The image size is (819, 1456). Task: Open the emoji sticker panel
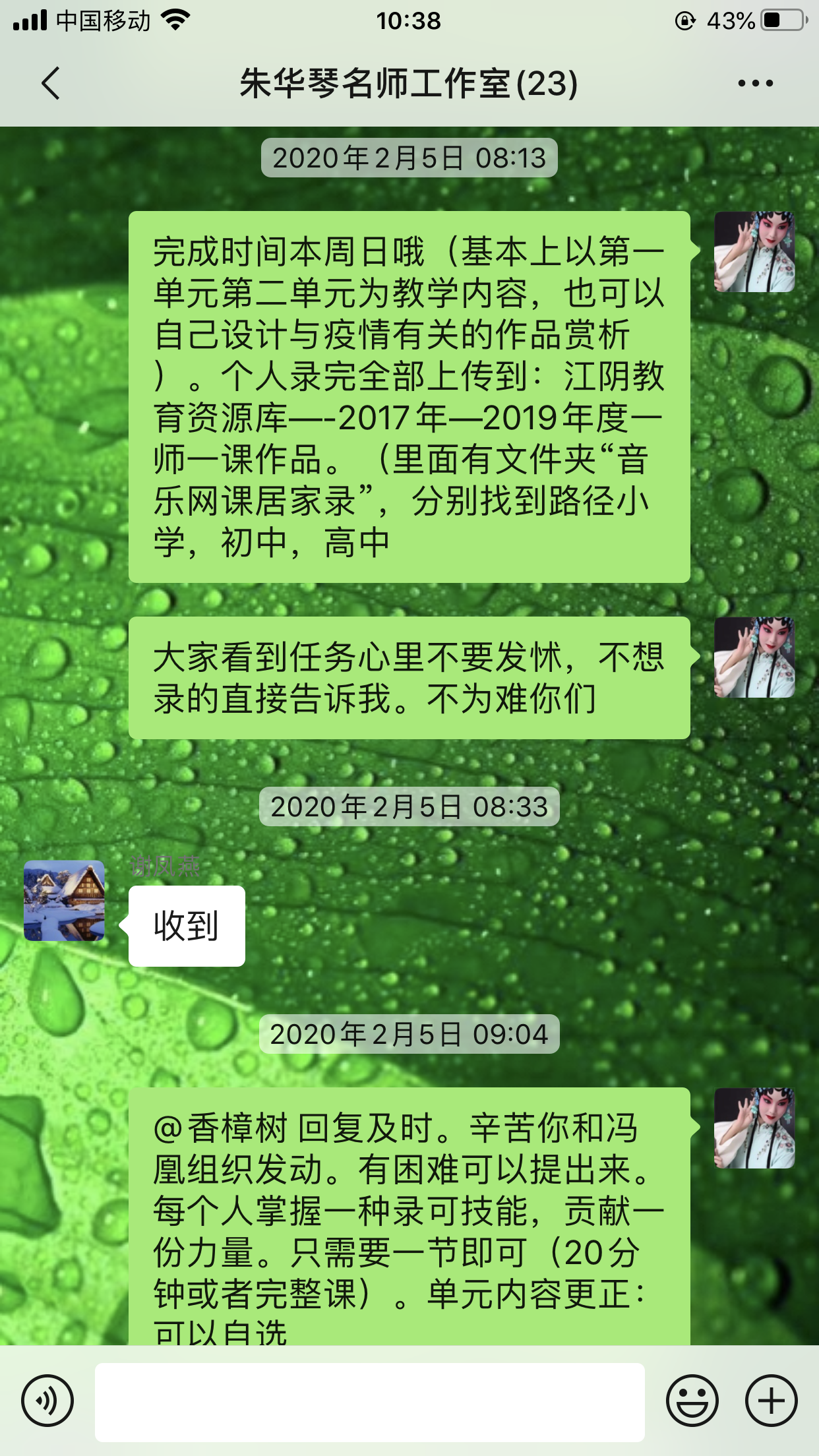click(x=692, y=1401)
